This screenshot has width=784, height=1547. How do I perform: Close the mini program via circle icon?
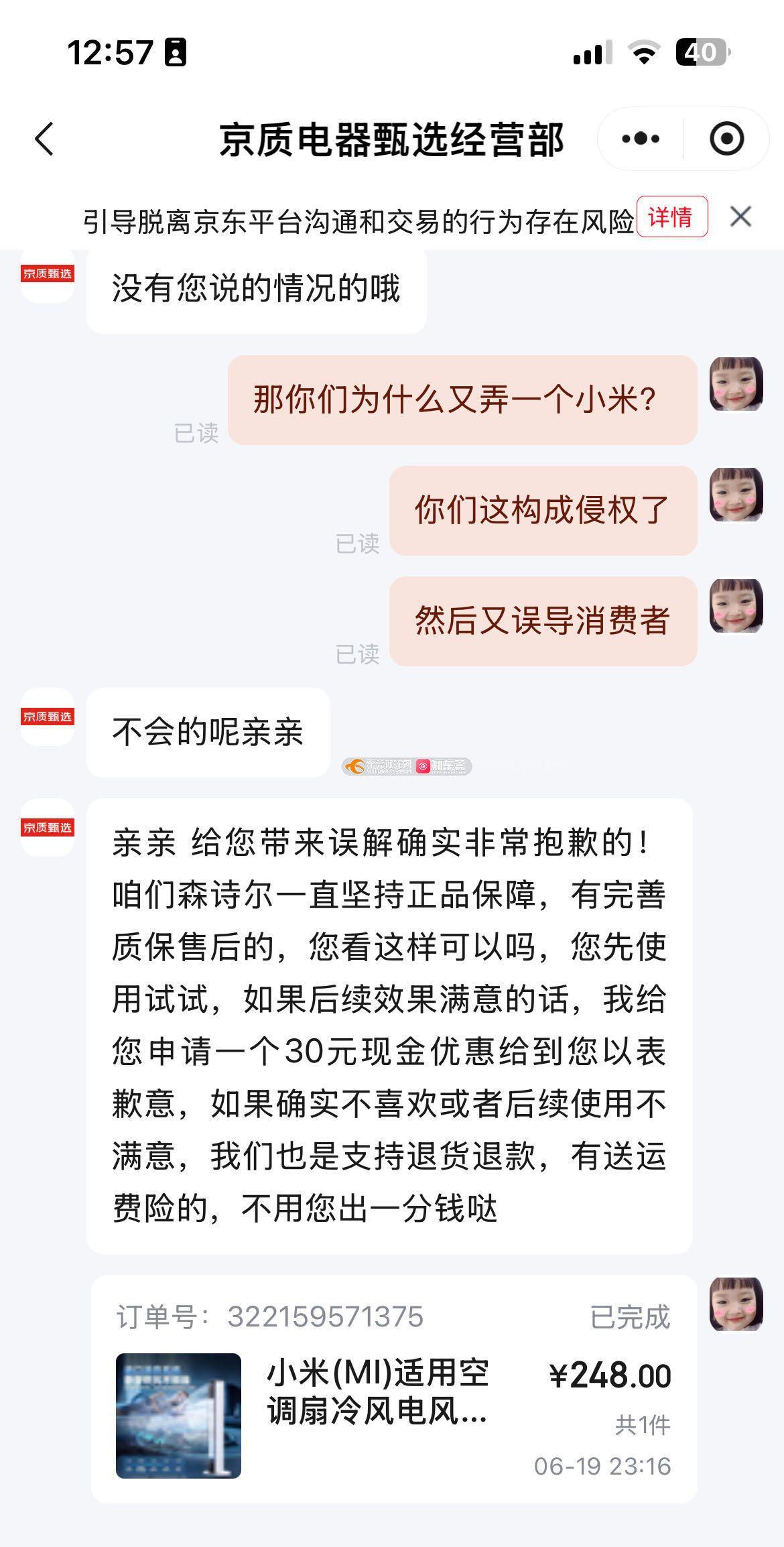[726, 139]
